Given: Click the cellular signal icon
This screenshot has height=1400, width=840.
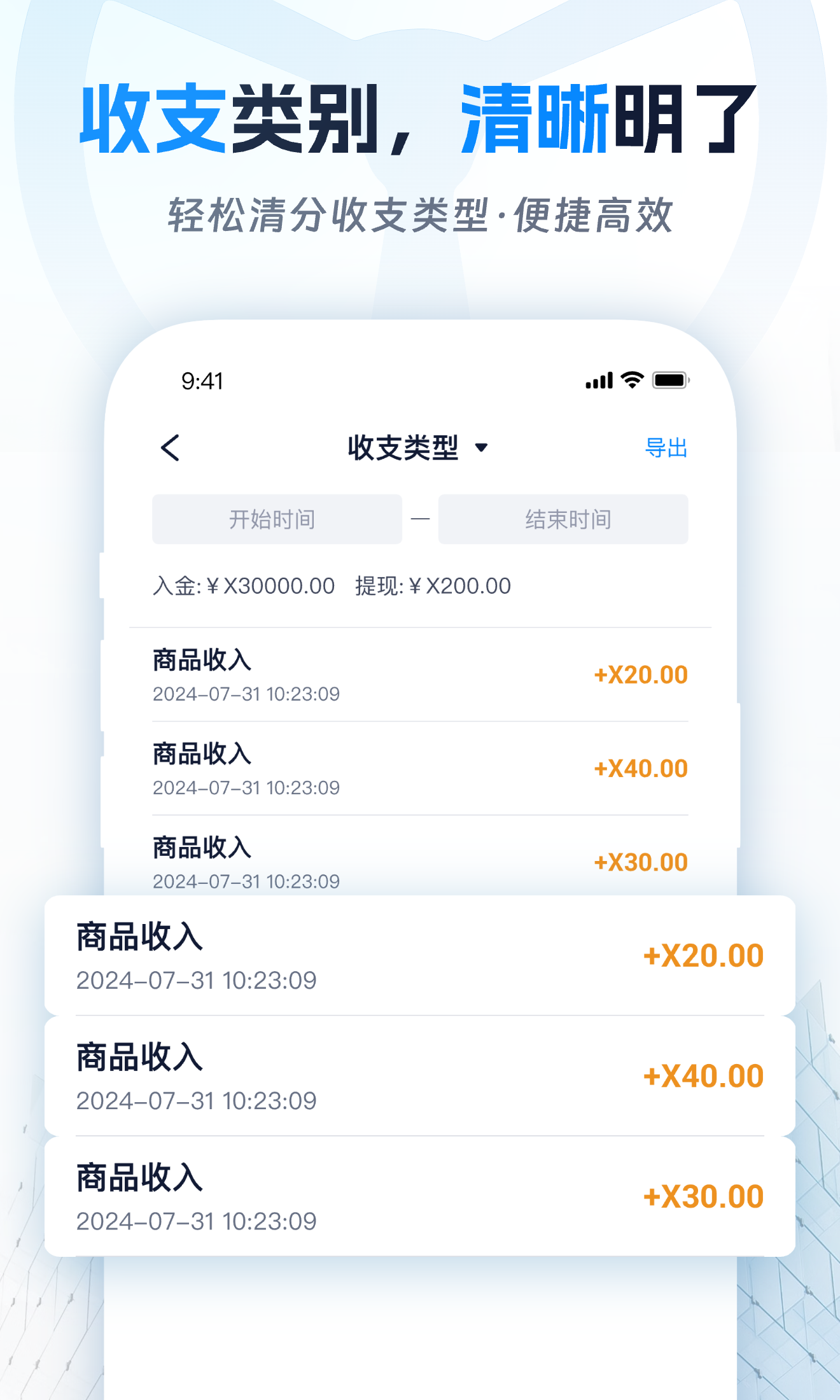Looking at the screenshot, I should (x=599, y=379).
